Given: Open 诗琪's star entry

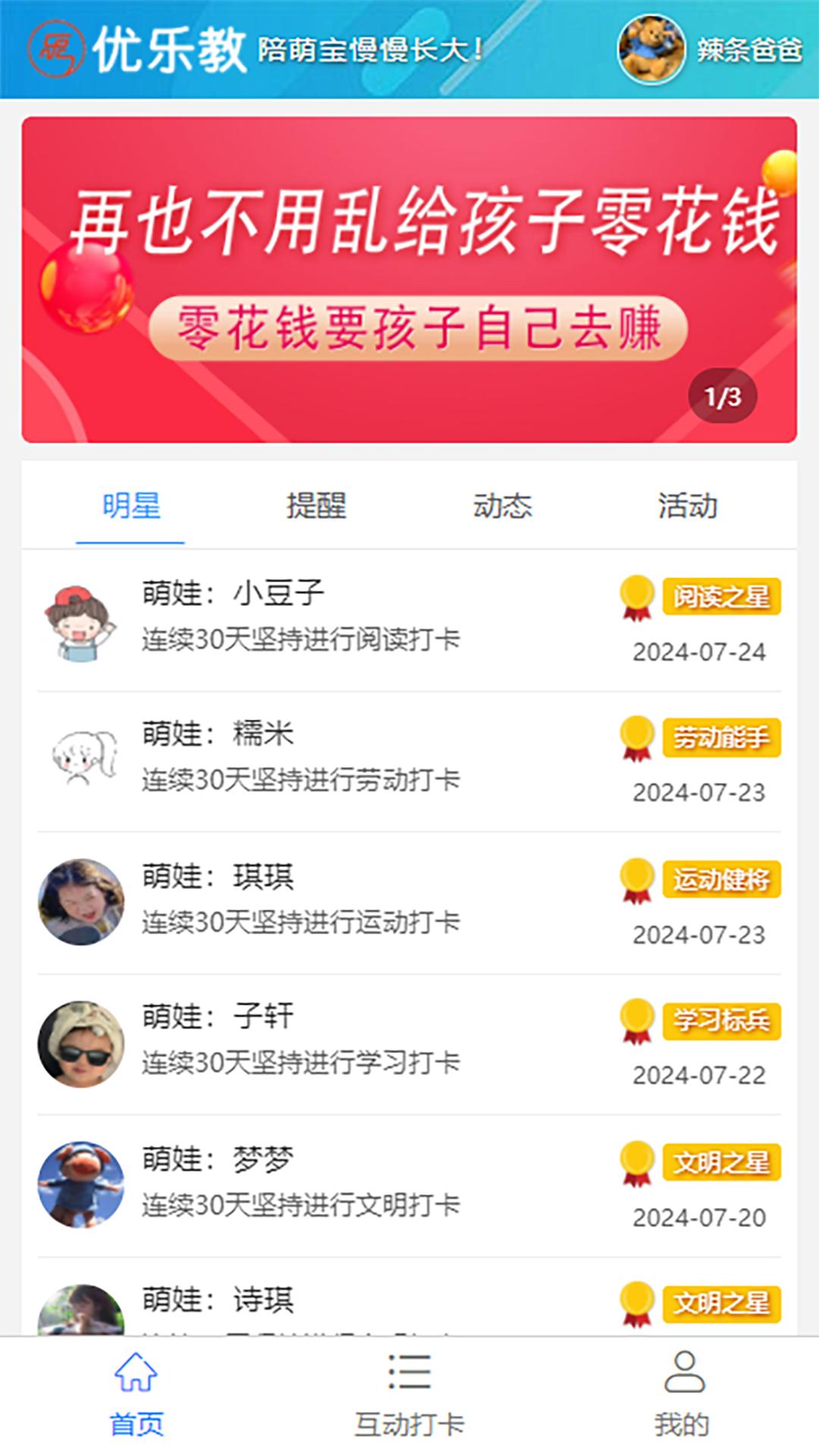Looking at the screenshot, I should pyautogui.click(x=409, y=1303).
